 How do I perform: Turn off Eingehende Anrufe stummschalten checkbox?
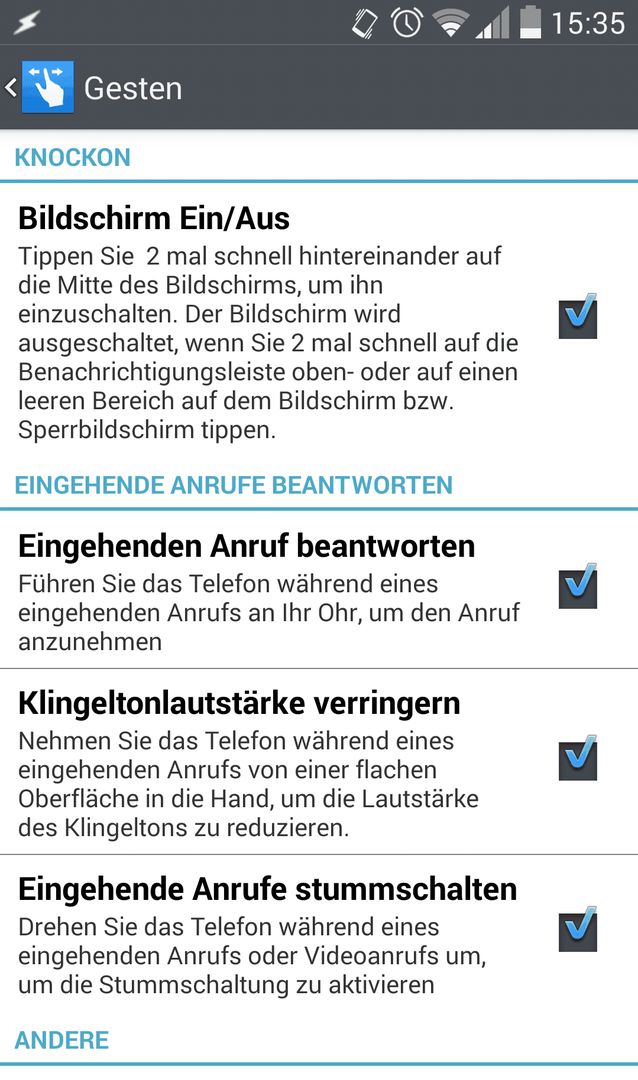coord(578,930)
